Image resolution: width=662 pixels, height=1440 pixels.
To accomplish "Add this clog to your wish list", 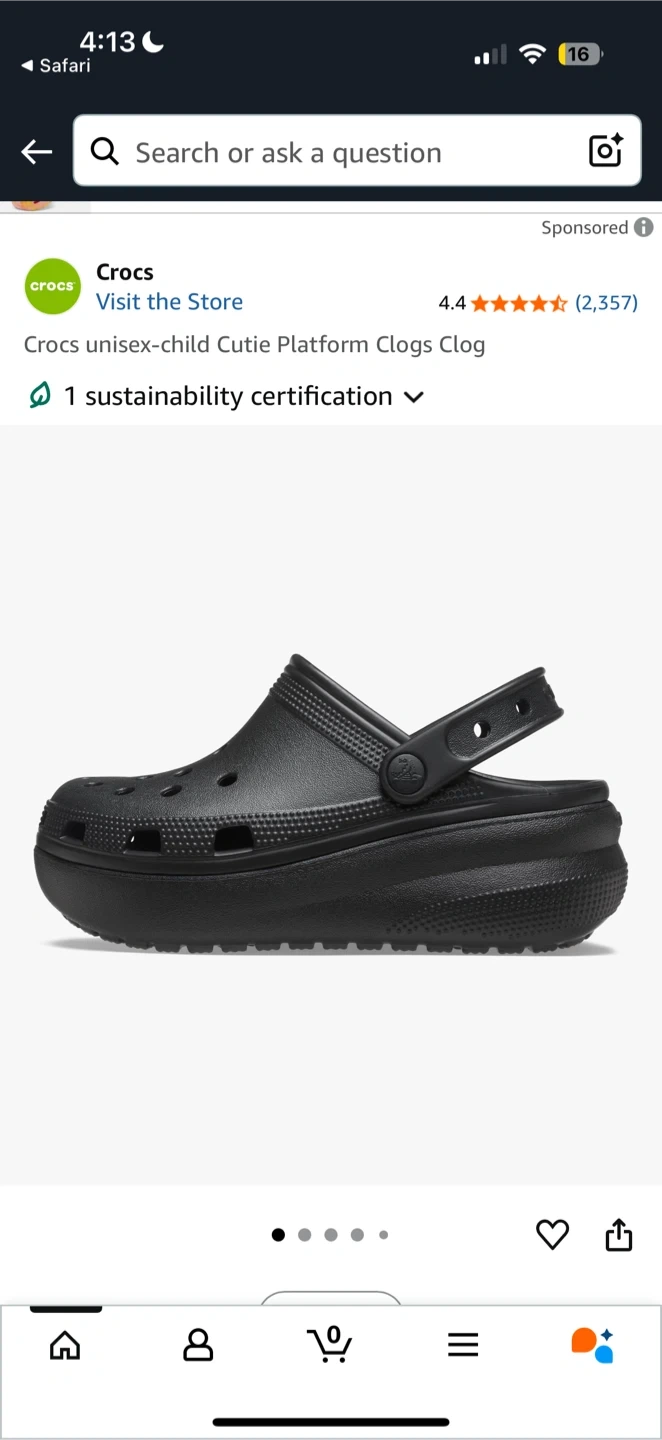I will coord(552,1235).
